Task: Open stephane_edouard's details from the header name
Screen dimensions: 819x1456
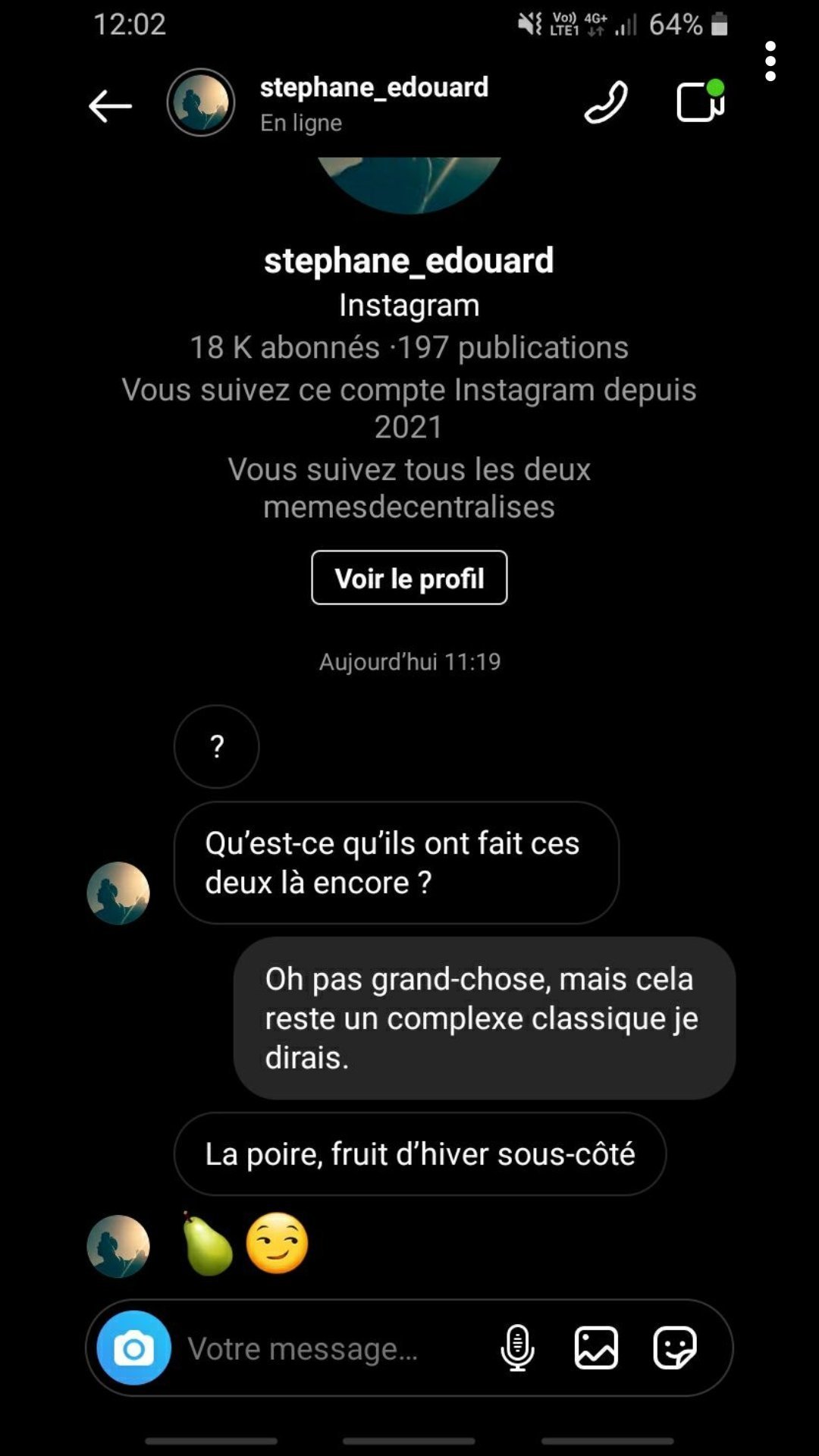Action: [374, 88]
